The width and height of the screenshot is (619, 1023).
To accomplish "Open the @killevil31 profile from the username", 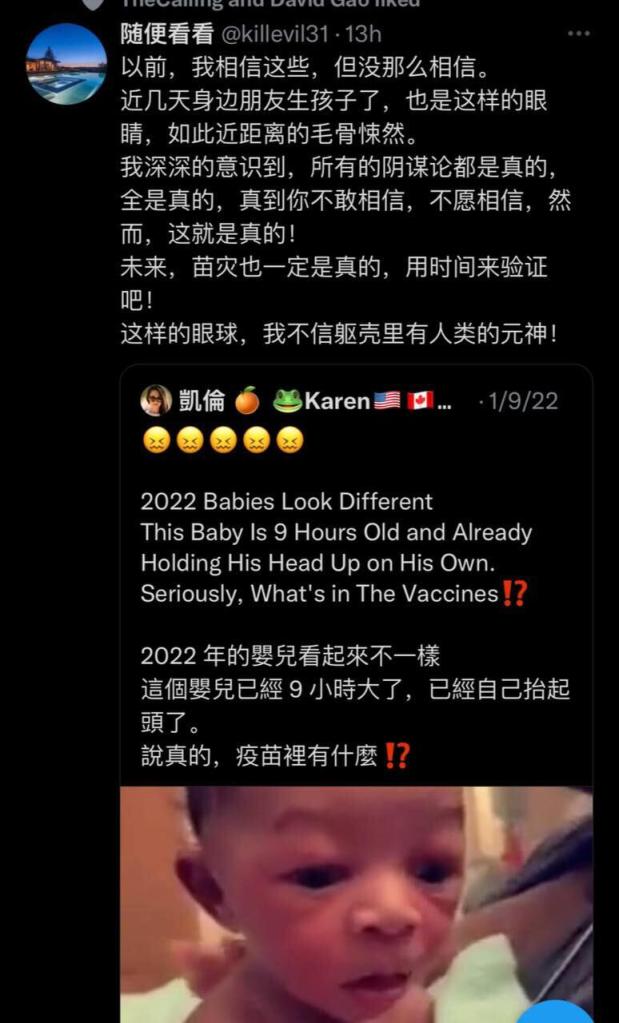I will point(274,35).
